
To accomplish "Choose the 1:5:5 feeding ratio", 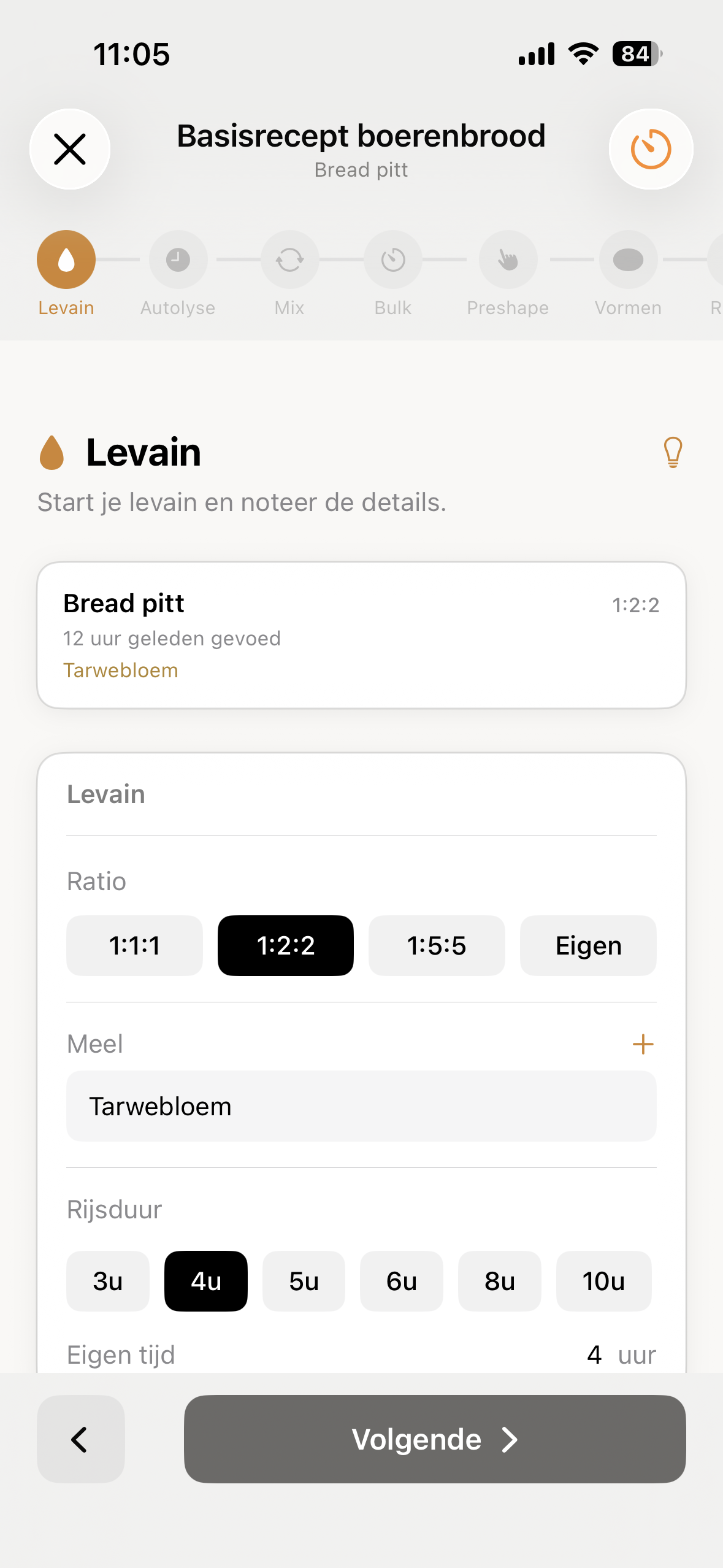I will pos(436,945).
